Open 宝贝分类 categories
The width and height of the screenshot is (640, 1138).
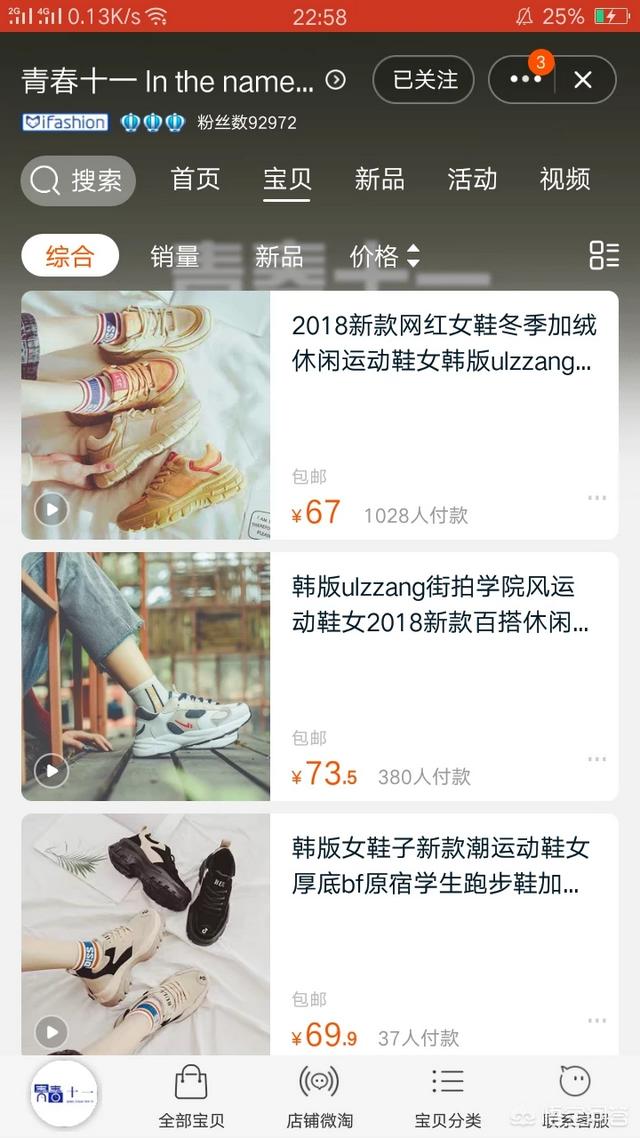pos(447,1096)
